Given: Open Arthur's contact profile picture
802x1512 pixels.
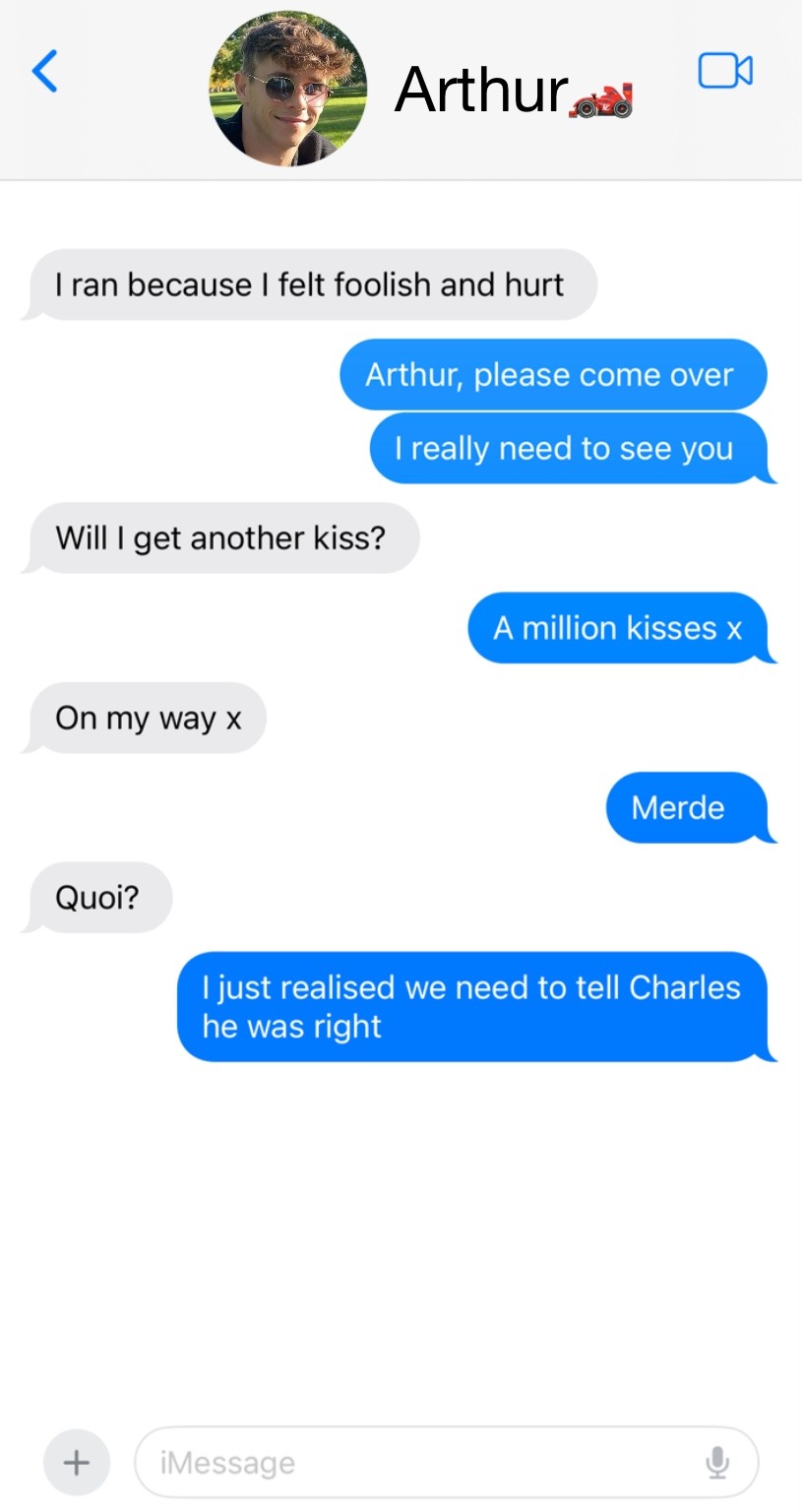Looking at the screenshot, I should (288, 89).
